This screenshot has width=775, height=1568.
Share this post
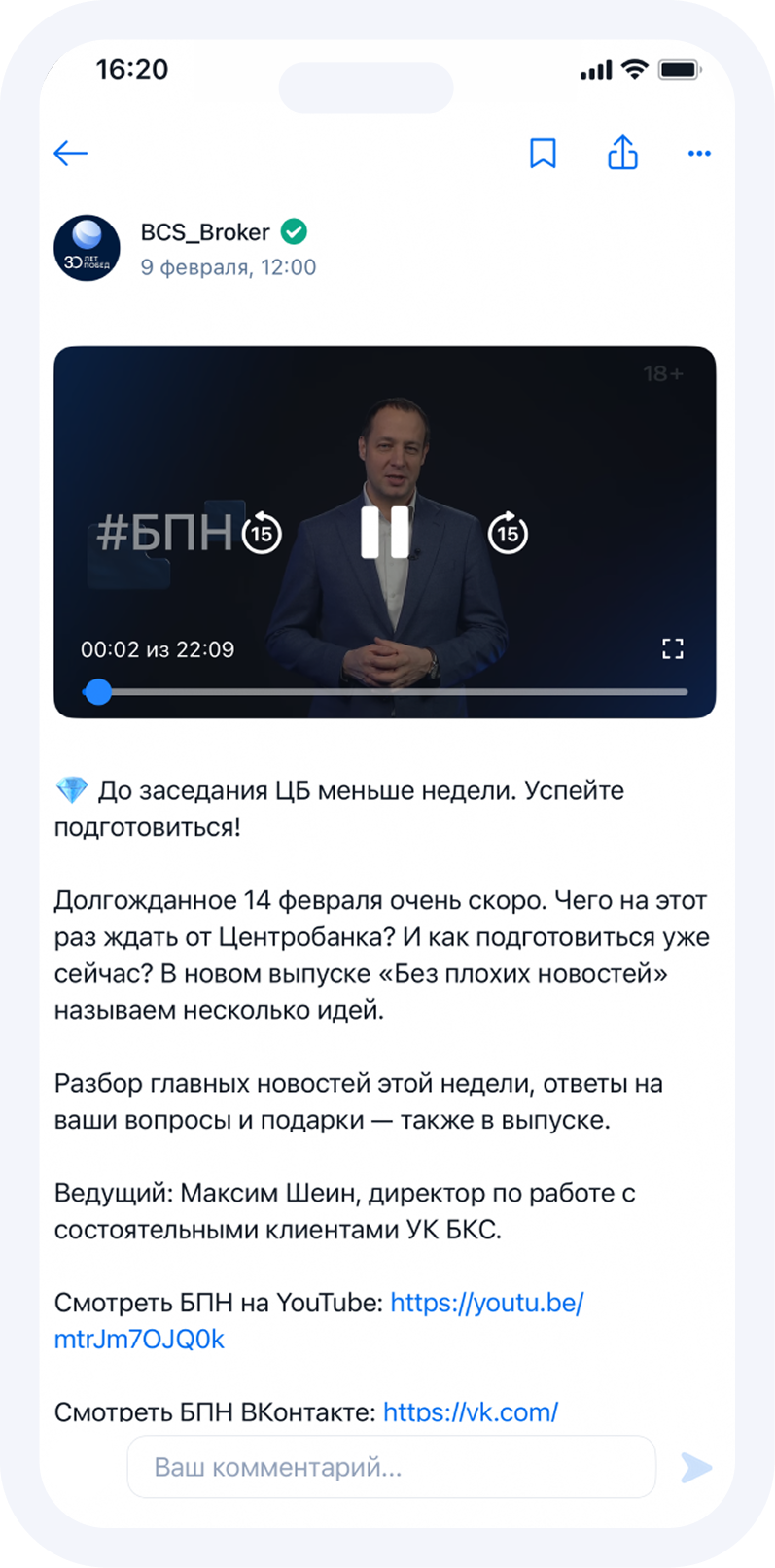622,152
